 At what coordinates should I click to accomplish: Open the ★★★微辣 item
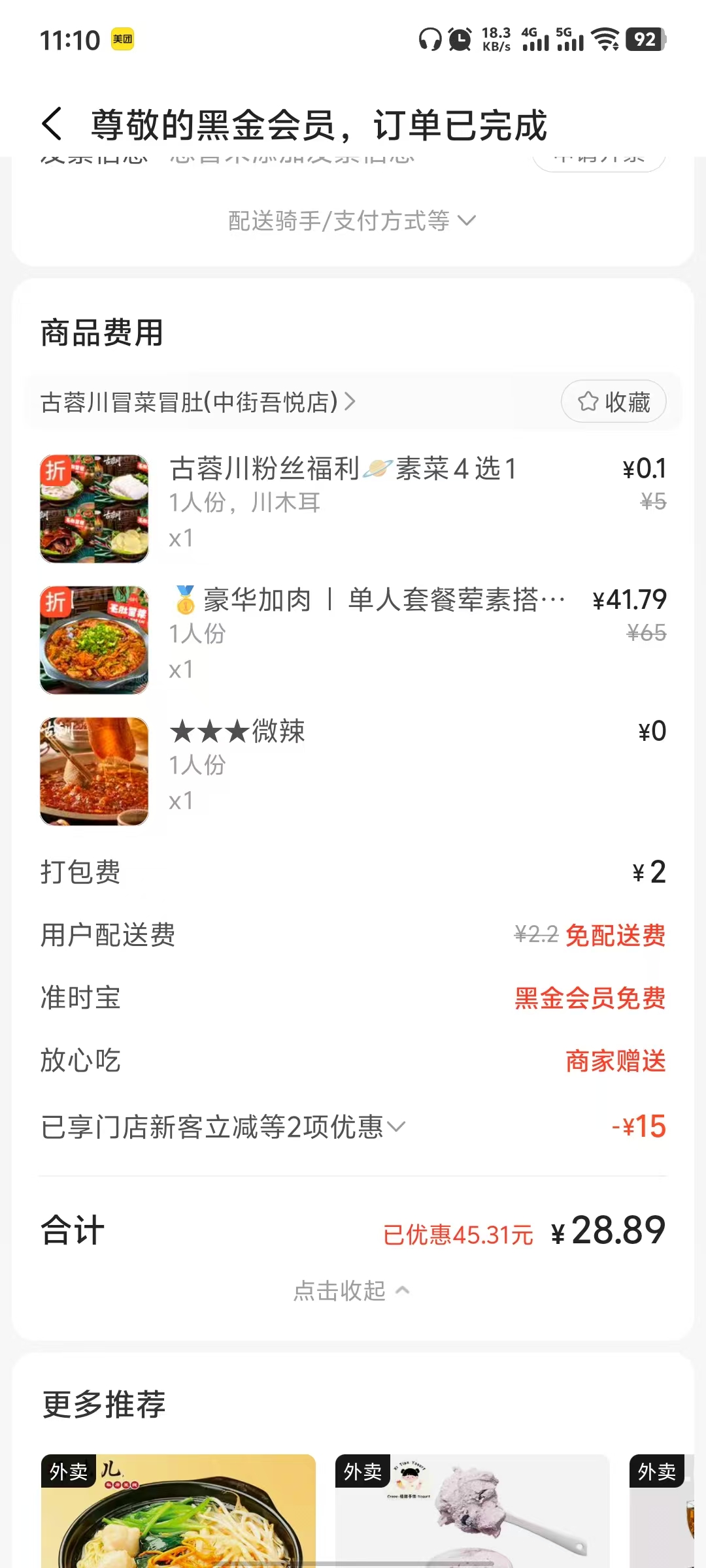(238, 732)
